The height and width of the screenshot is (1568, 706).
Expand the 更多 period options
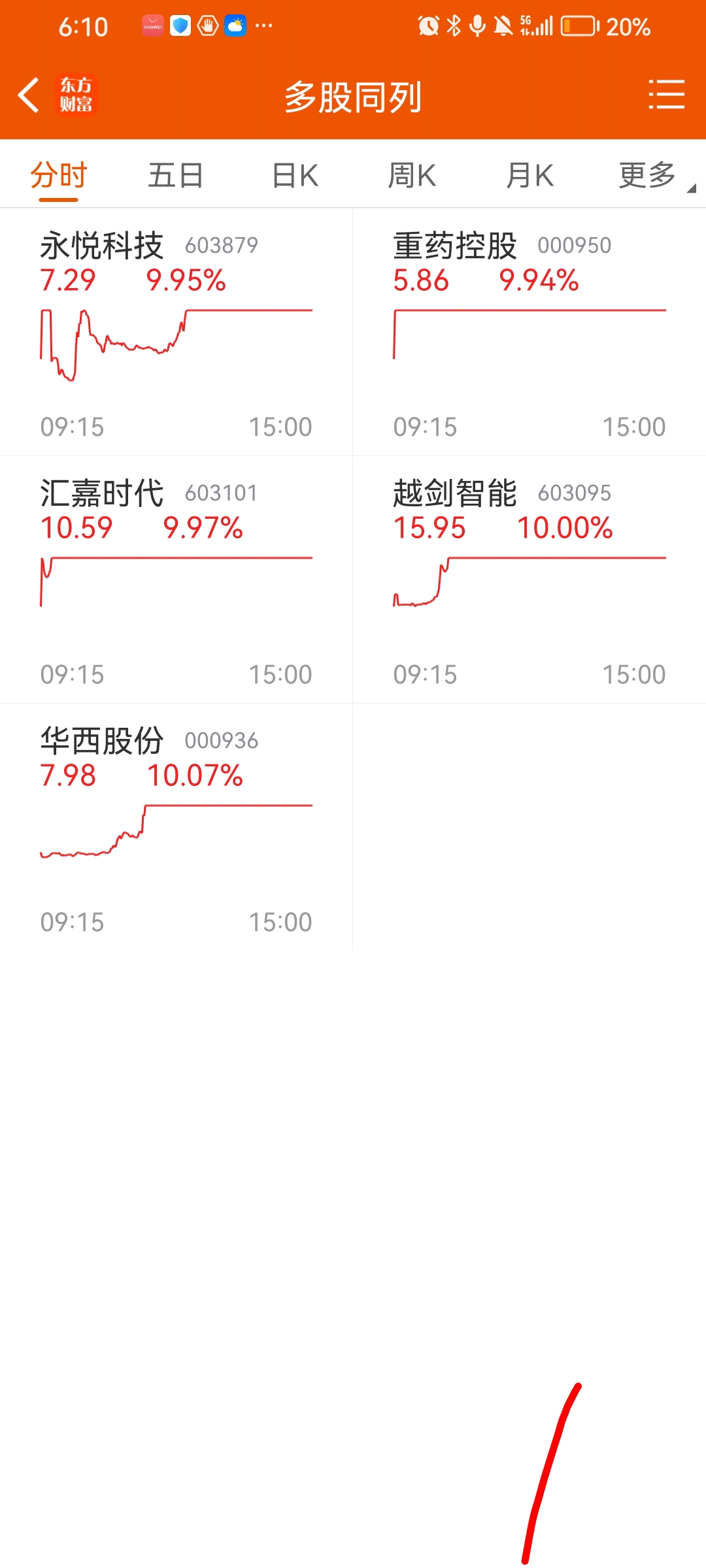[x=648, y=175]
